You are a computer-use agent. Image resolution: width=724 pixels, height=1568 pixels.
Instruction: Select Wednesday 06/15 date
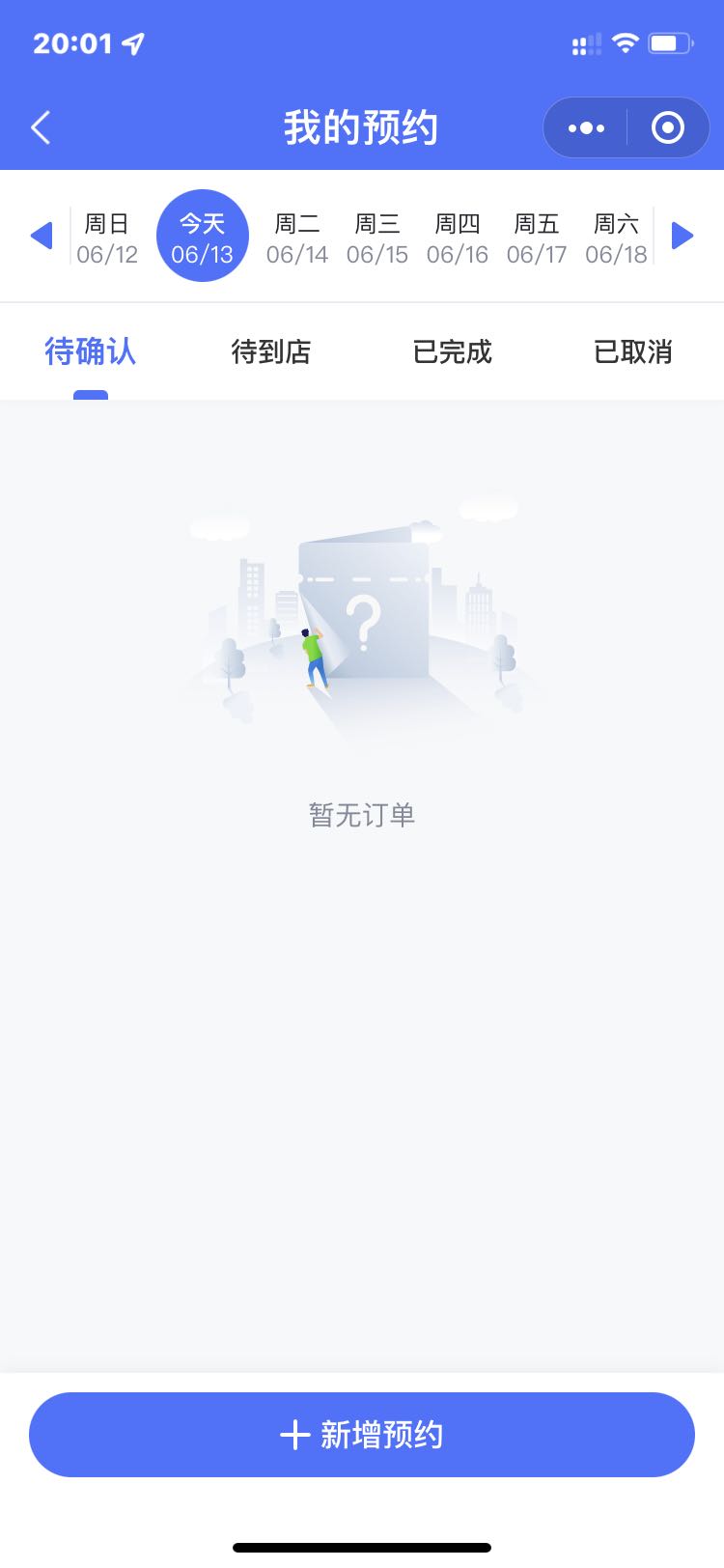click(x=377, y=235)
